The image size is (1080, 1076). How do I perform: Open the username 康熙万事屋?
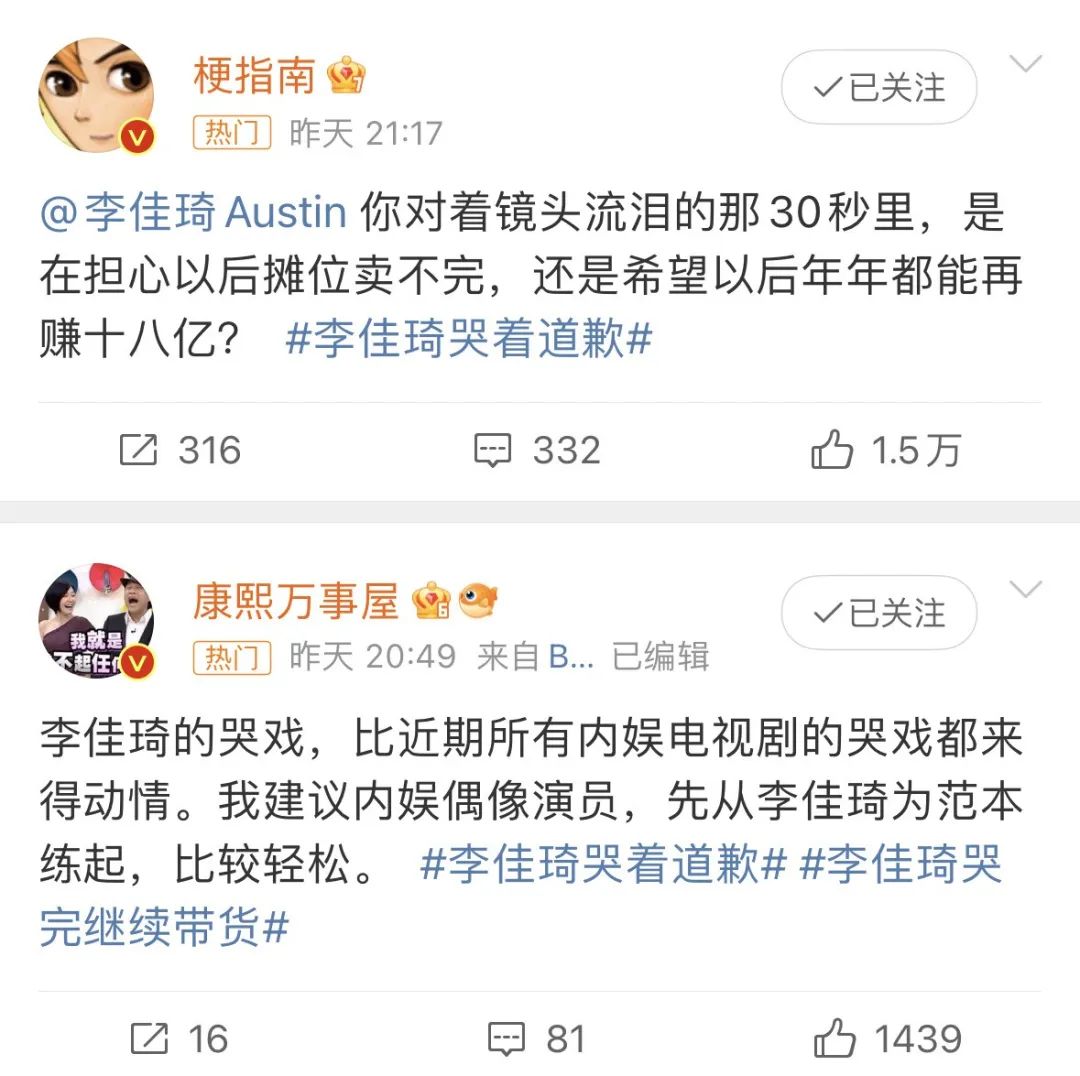296,600
